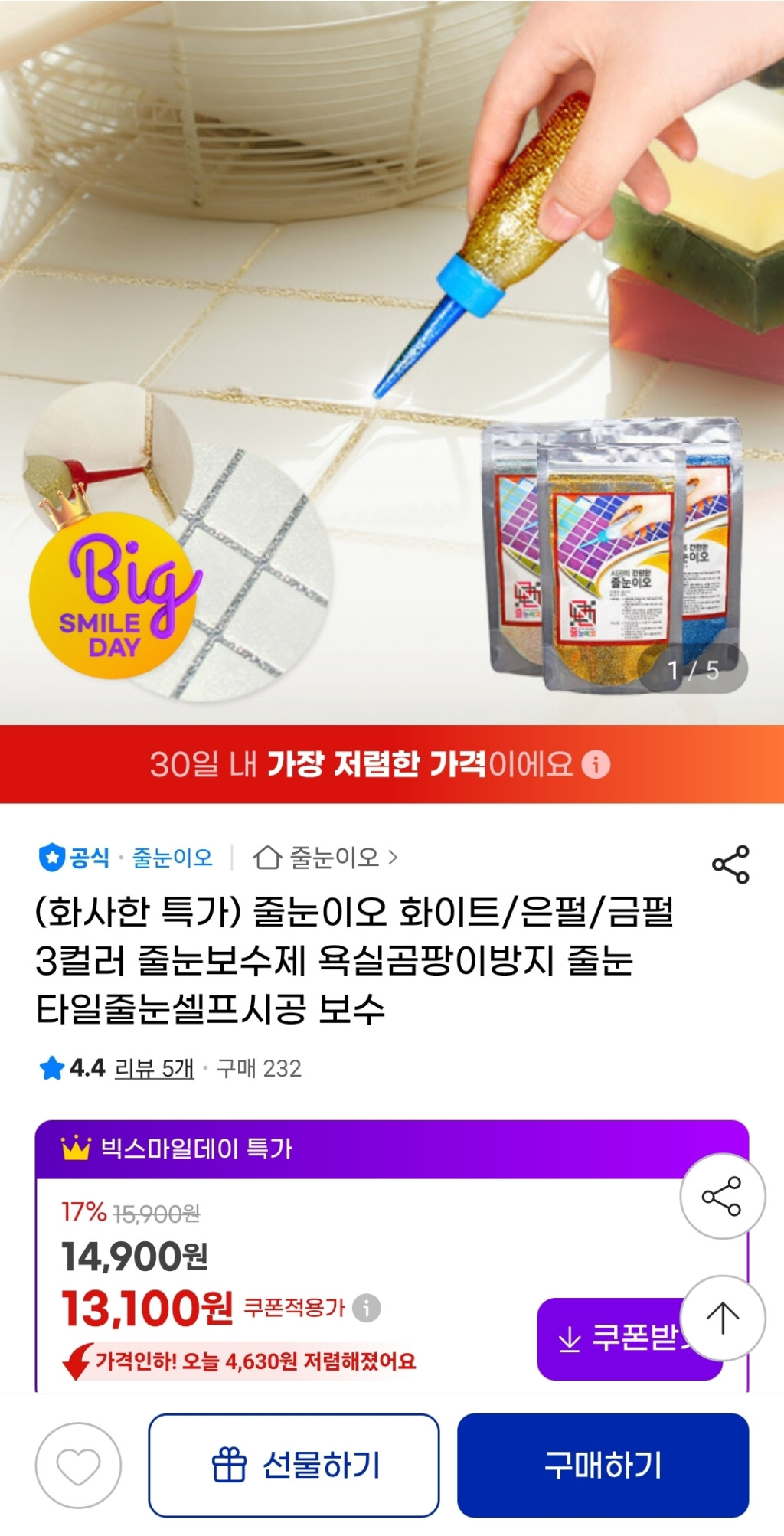Image resolution: width=784 pixels, height=1536 pixels.
Task: Tap the info icon on the lowest price banner
Action: 596,764
